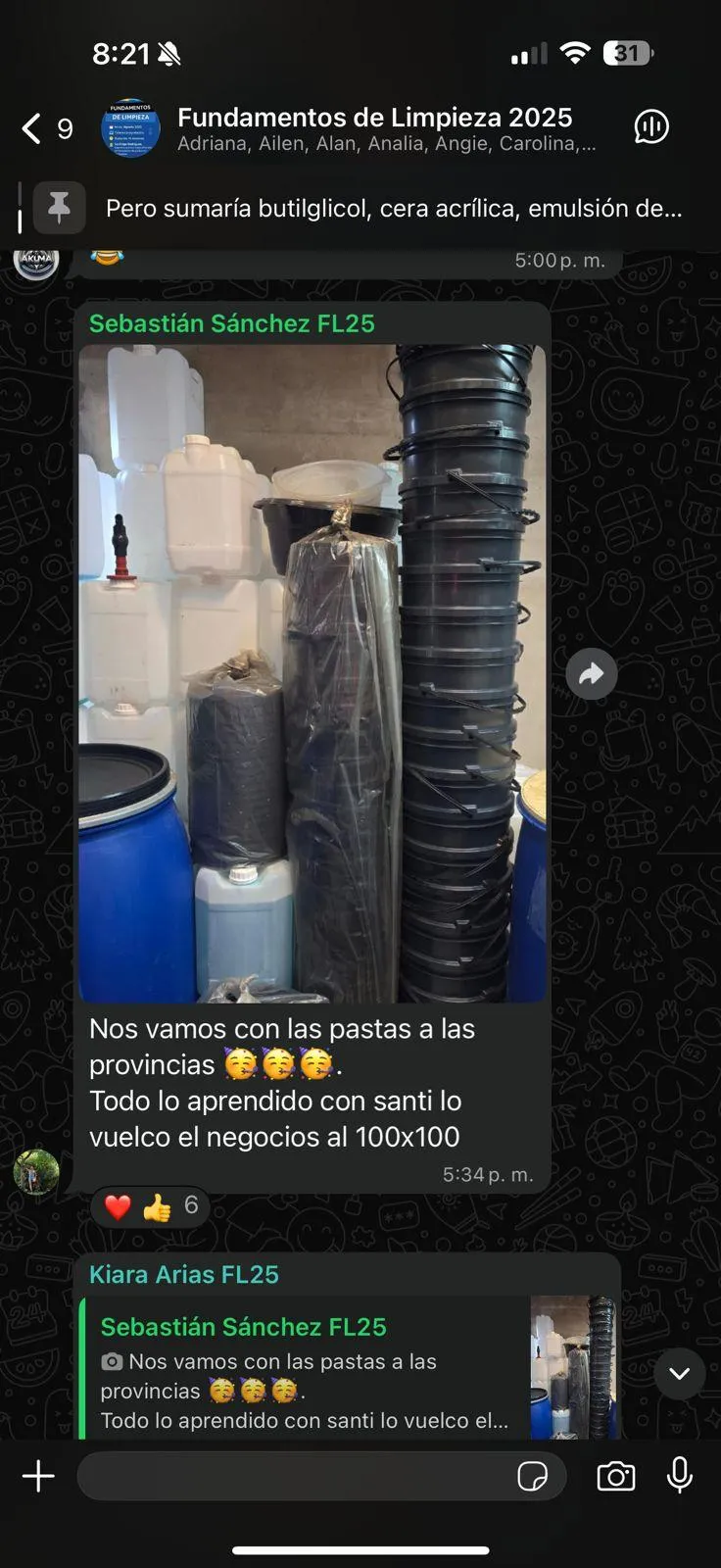Viewport: 721px width, 1568px height.
Task: Open Sebastián Sánchez's photo of buckets
Action: tap(312, 672)
